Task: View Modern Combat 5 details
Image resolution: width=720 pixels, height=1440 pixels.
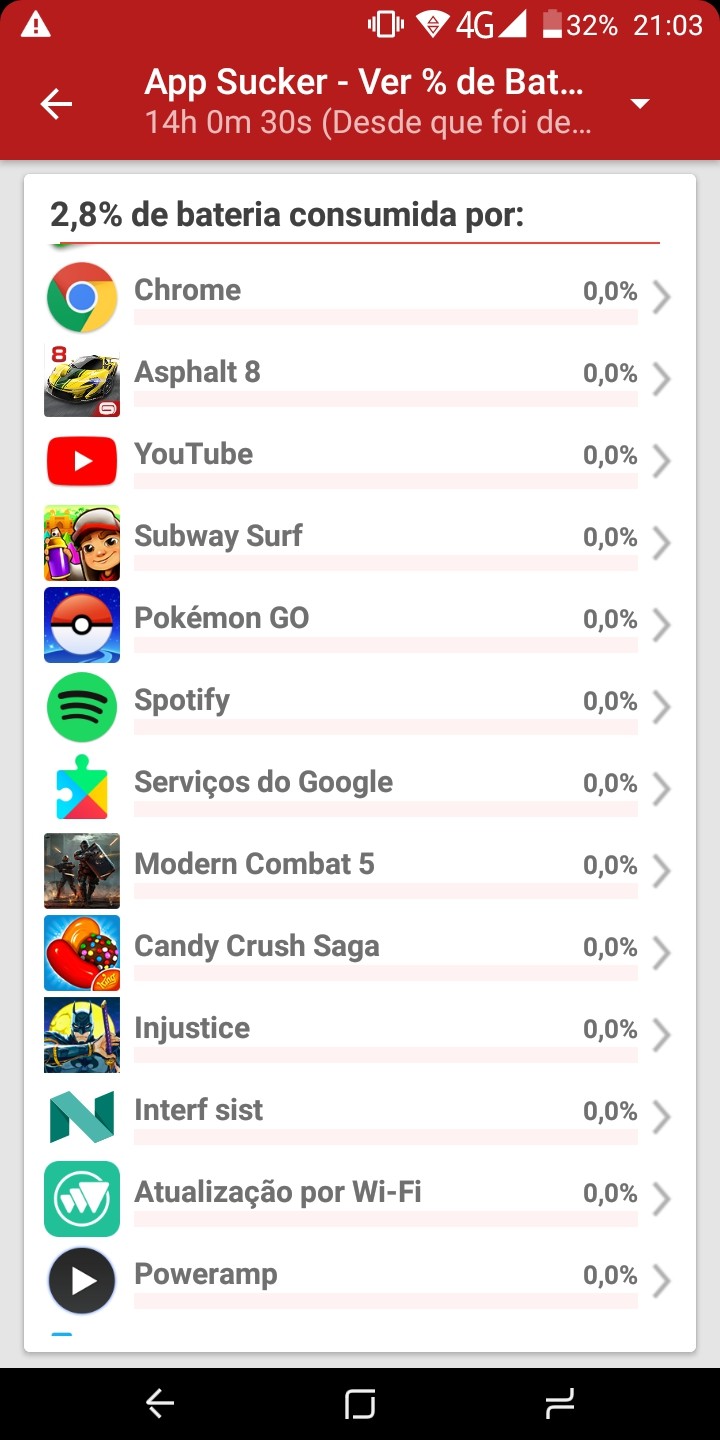Action: [360, 872]
